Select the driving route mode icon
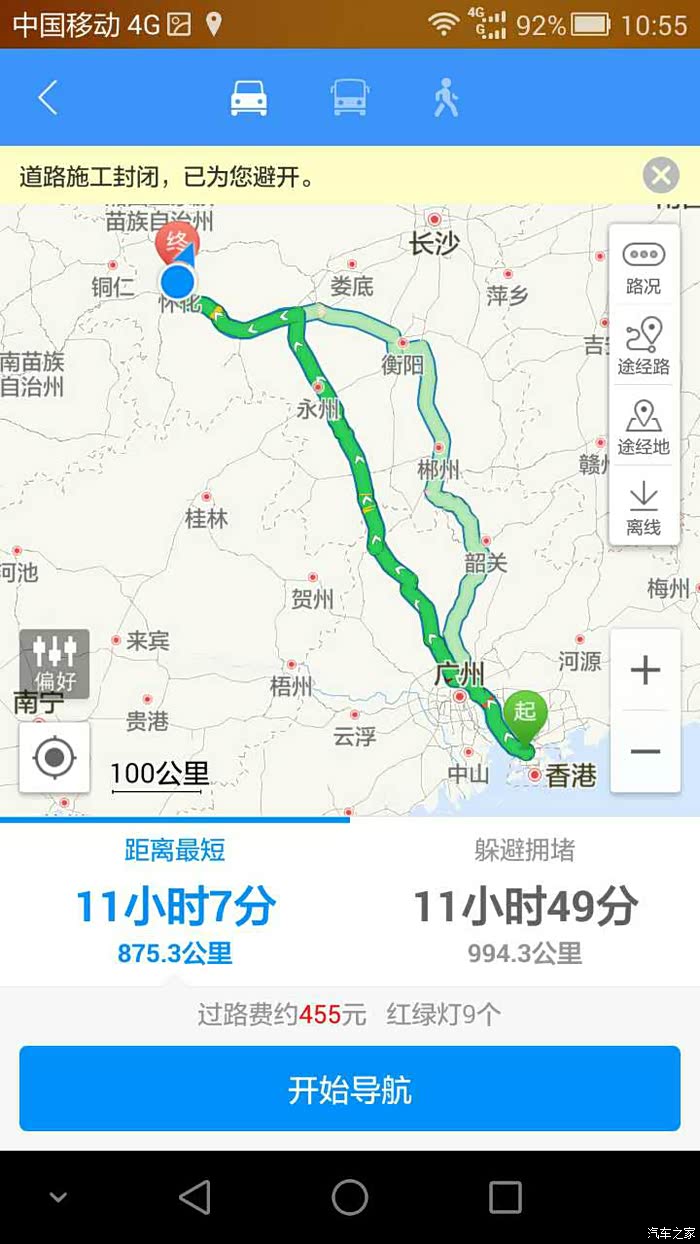Image resolution: width=700 pixels, height=1244 pixels. 249,98
